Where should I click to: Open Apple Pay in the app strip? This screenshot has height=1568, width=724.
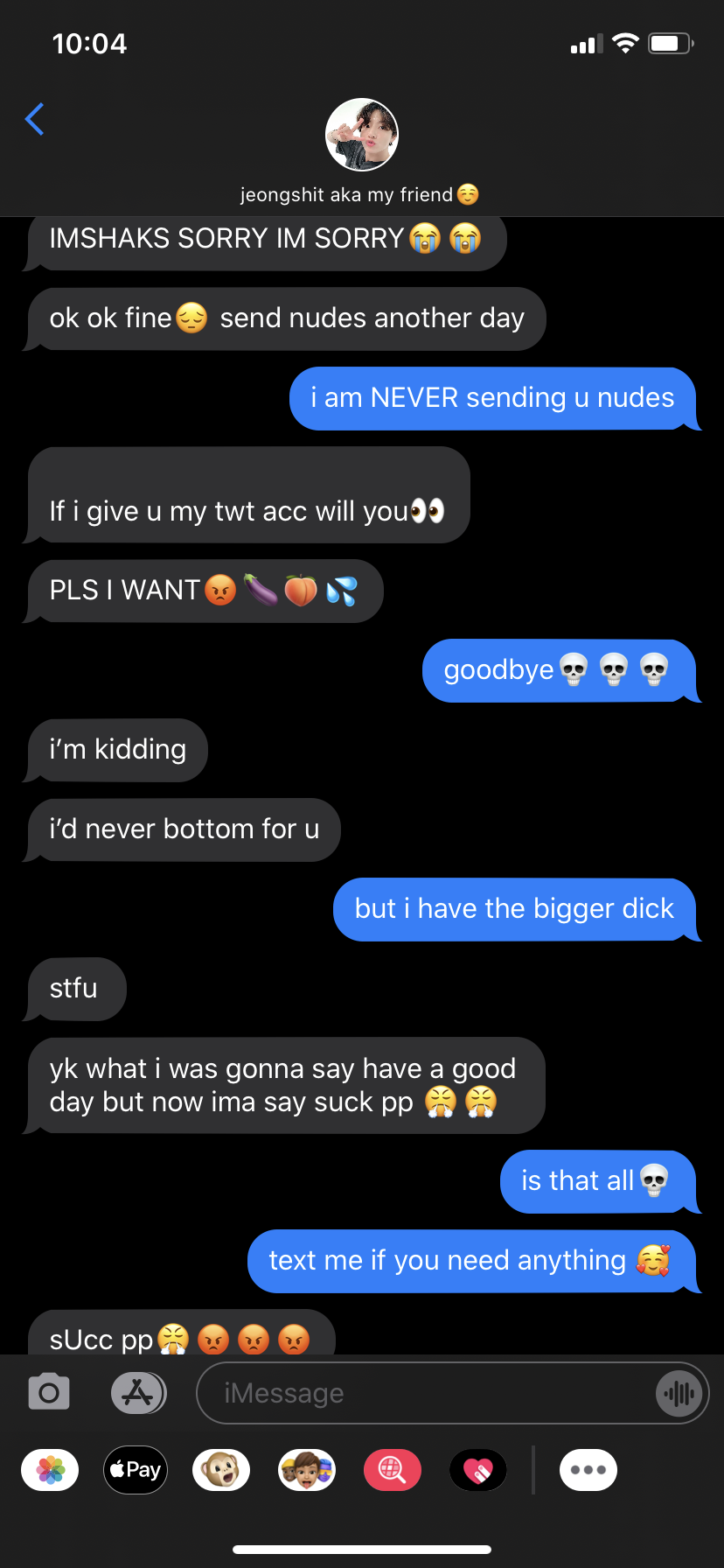pos(136,1470)
